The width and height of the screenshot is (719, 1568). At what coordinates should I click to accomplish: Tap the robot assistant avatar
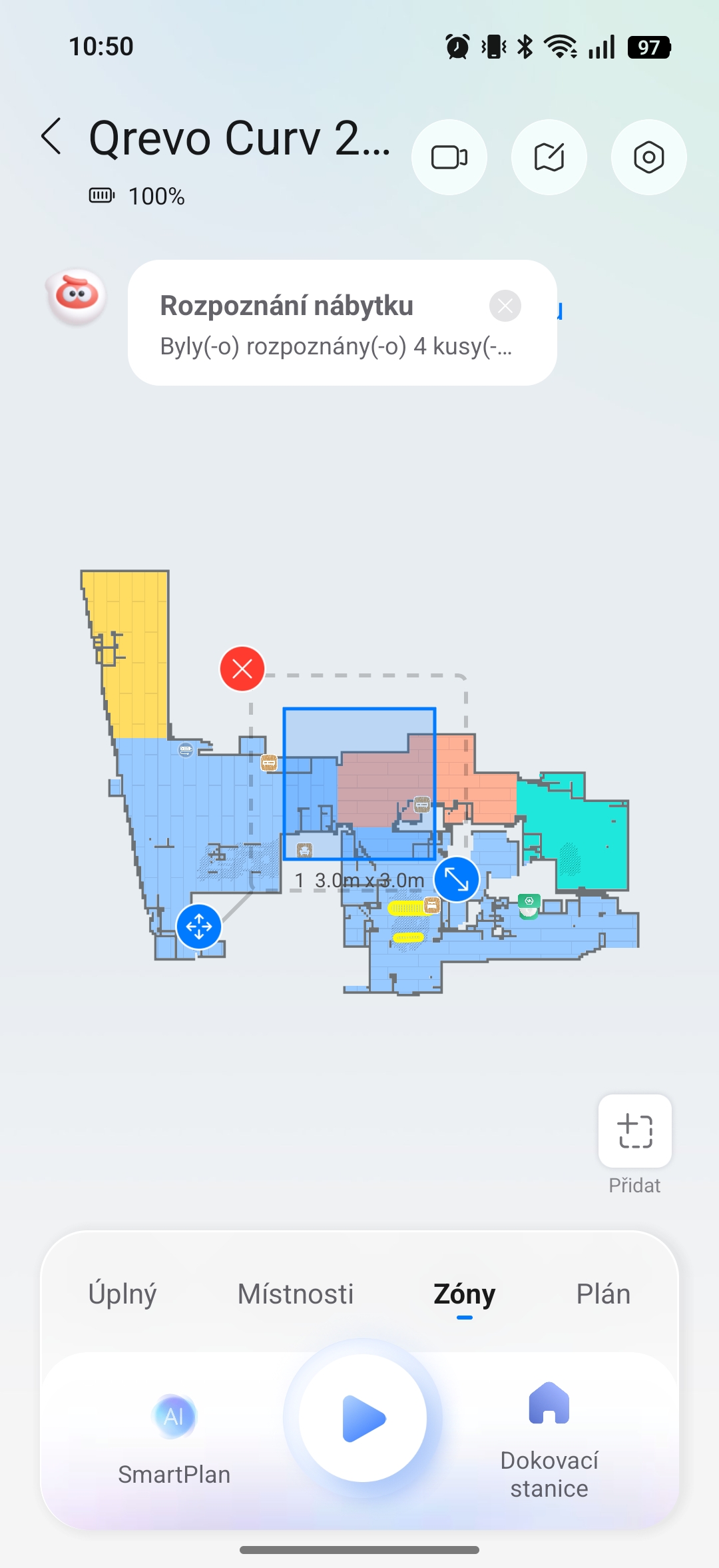pyautogui.click(x=77, y=296)
